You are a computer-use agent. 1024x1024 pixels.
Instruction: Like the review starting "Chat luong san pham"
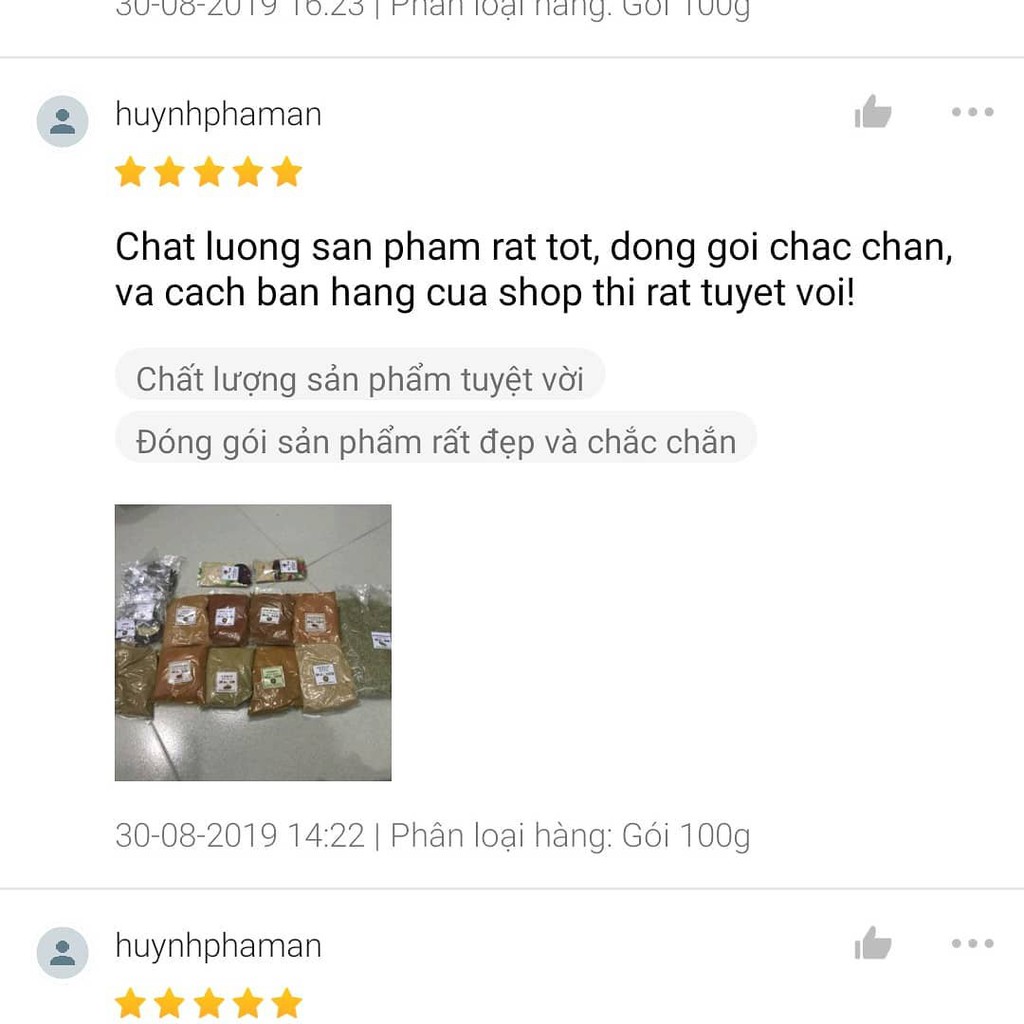[872, 112]
